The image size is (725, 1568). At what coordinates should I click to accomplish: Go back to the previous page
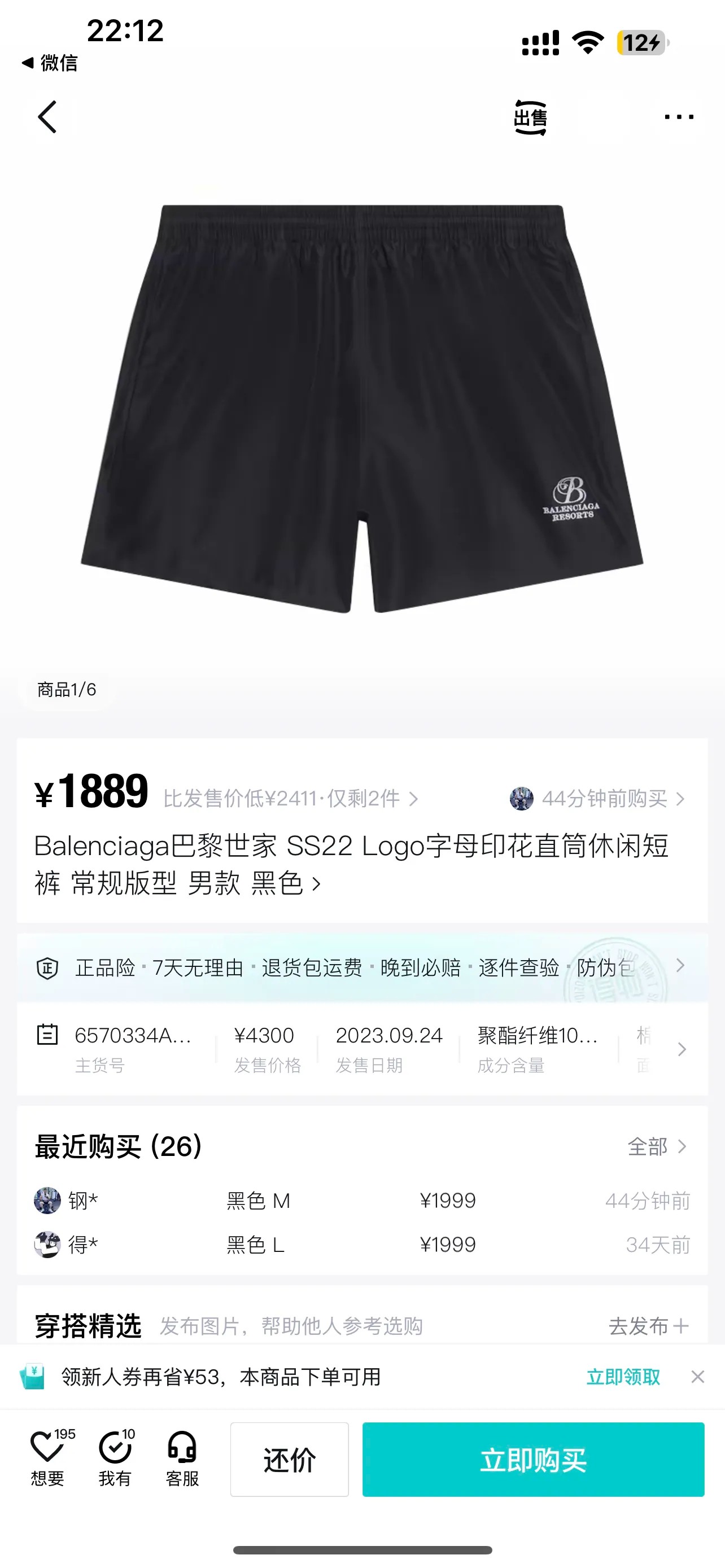pos(47,116)
